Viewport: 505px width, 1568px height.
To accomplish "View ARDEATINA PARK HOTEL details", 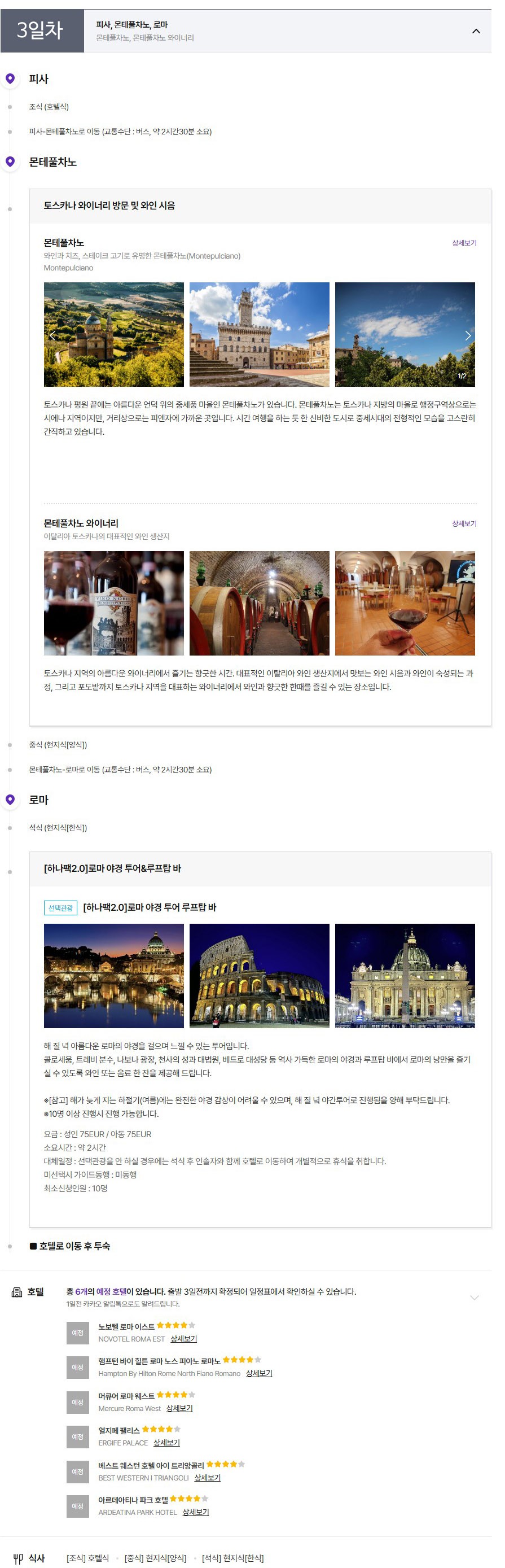I will [x=195, y=1512].
